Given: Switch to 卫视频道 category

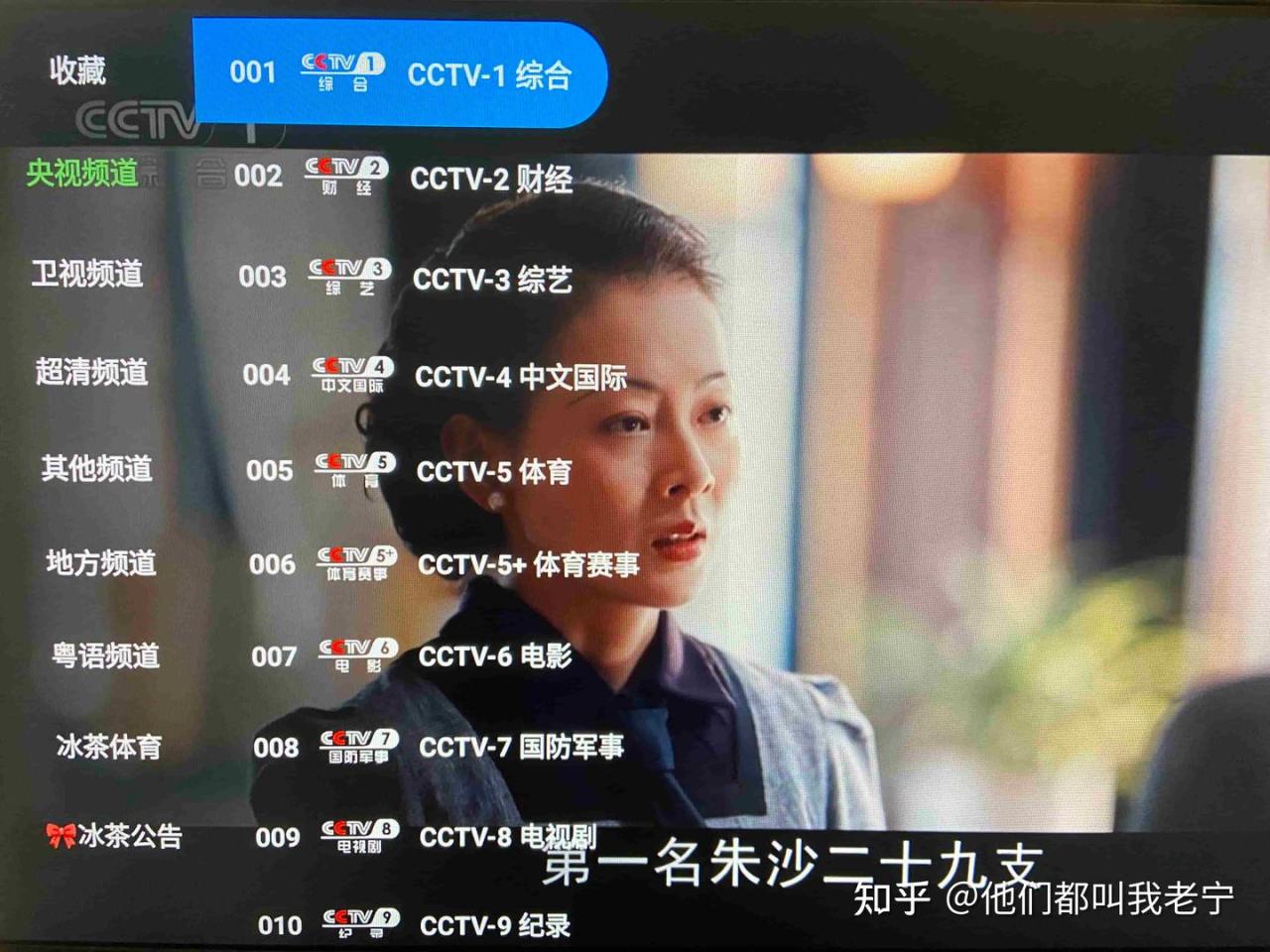Looking at the screenshot, I should (x=87, y=273).
